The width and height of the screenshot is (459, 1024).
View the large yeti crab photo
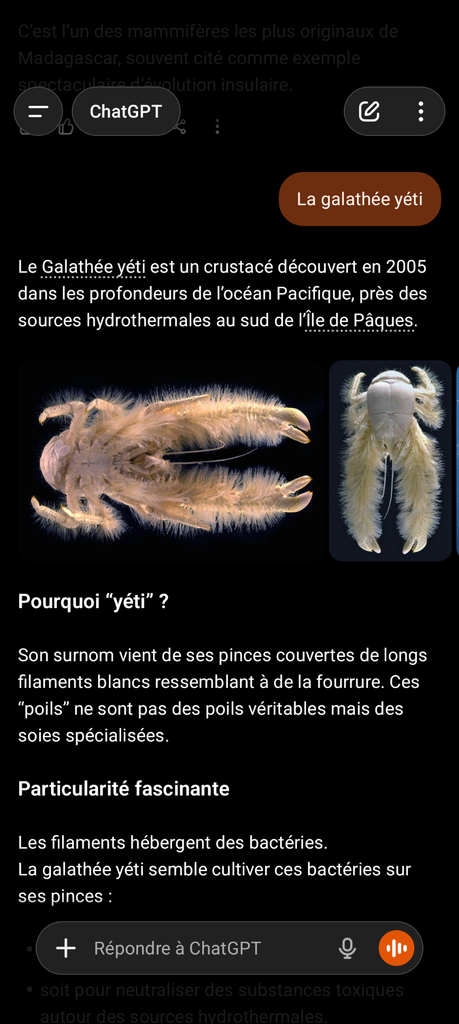coord(171,461)
